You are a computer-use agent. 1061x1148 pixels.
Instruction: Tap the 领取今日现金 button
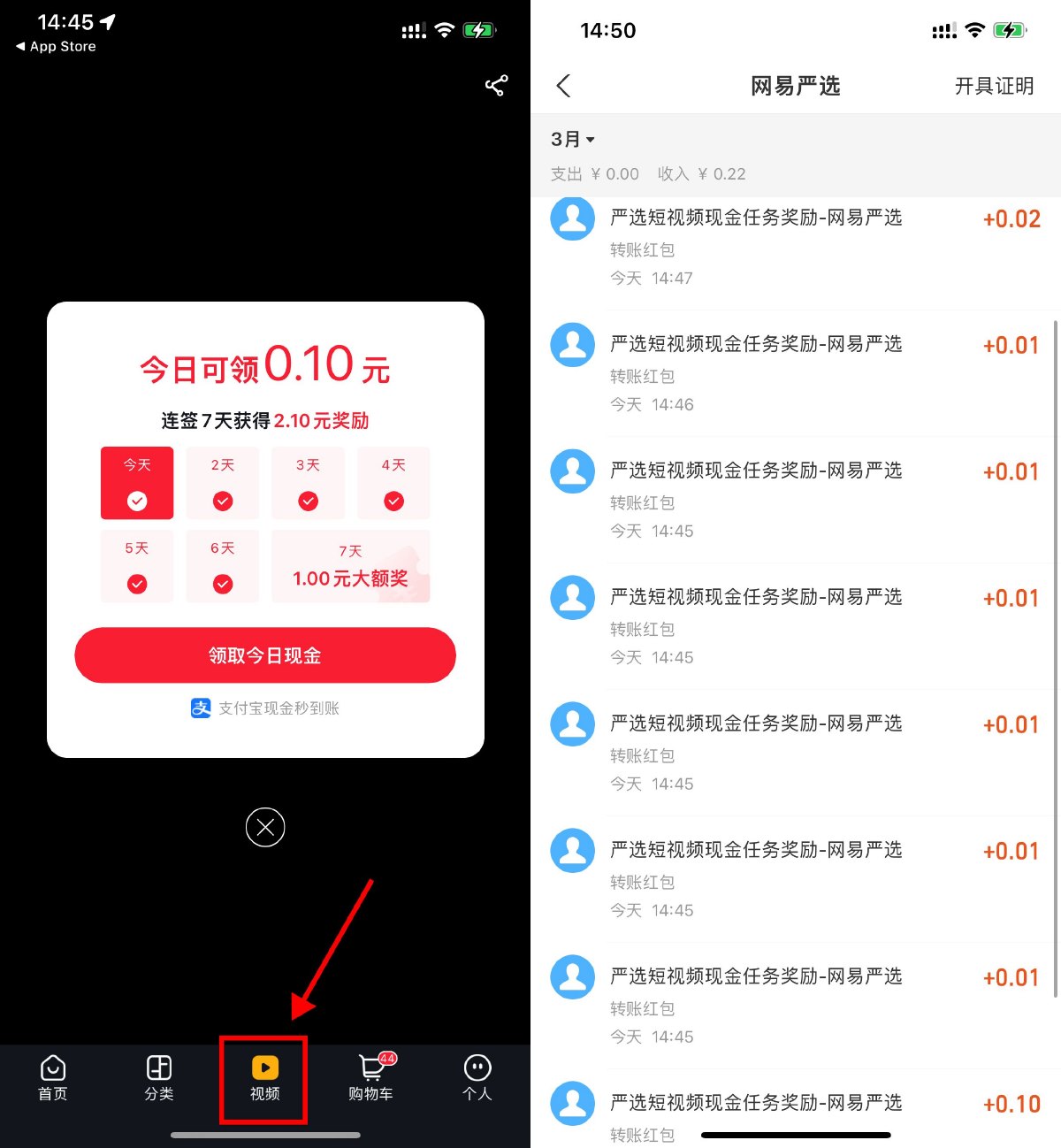[x=265, y=655]
